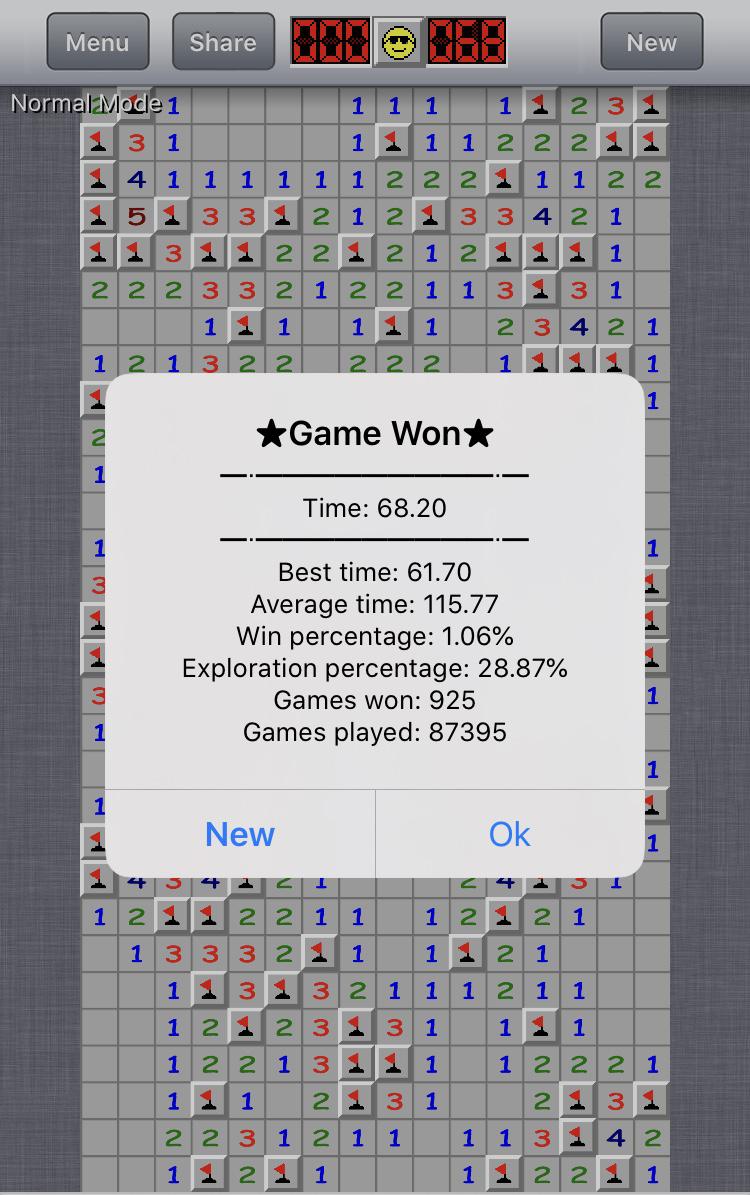Choose New in the Game Won dialog
This screenshot has height=1195, width=750.
(240, 834)
